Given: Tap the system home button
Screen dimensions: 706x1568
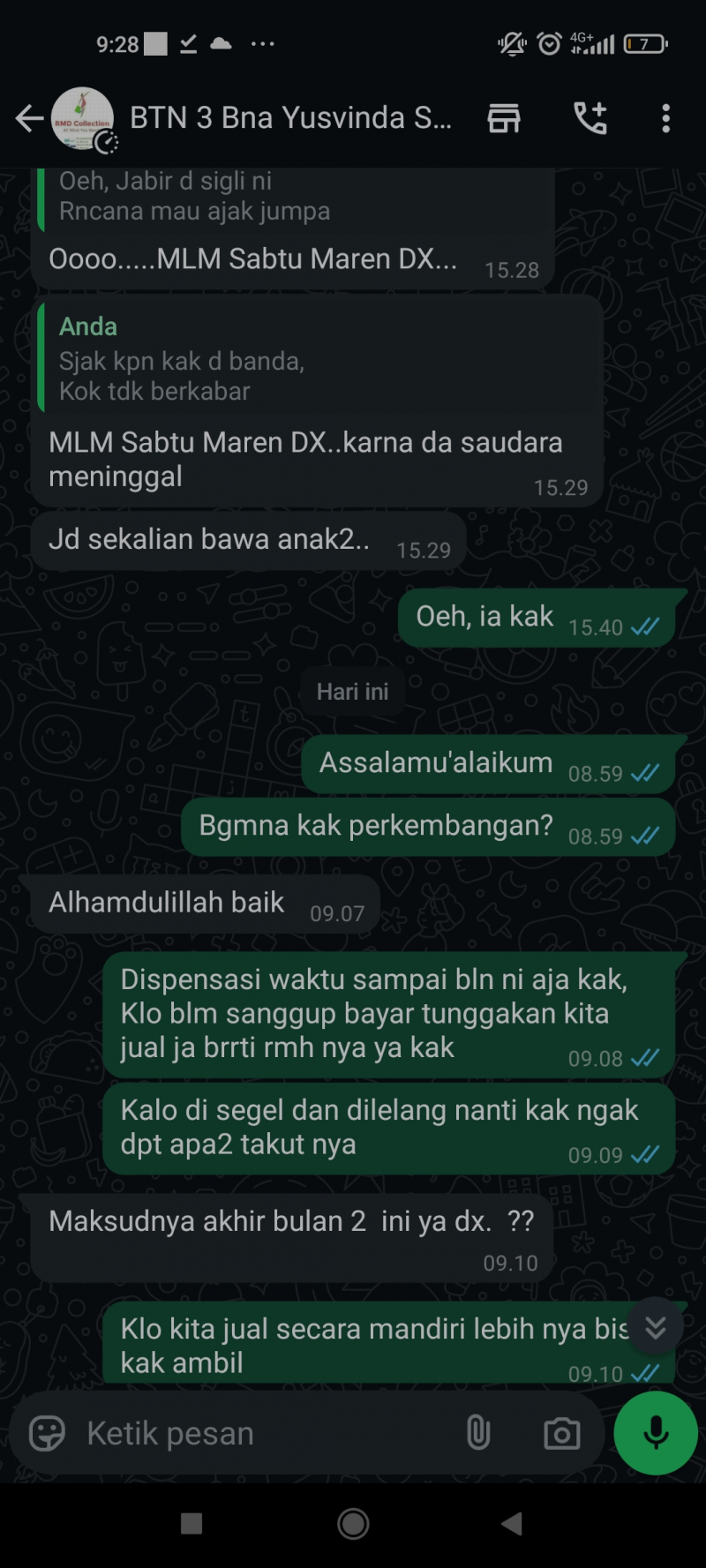Looking at the screenshot, I should (x=353, y=1523).
